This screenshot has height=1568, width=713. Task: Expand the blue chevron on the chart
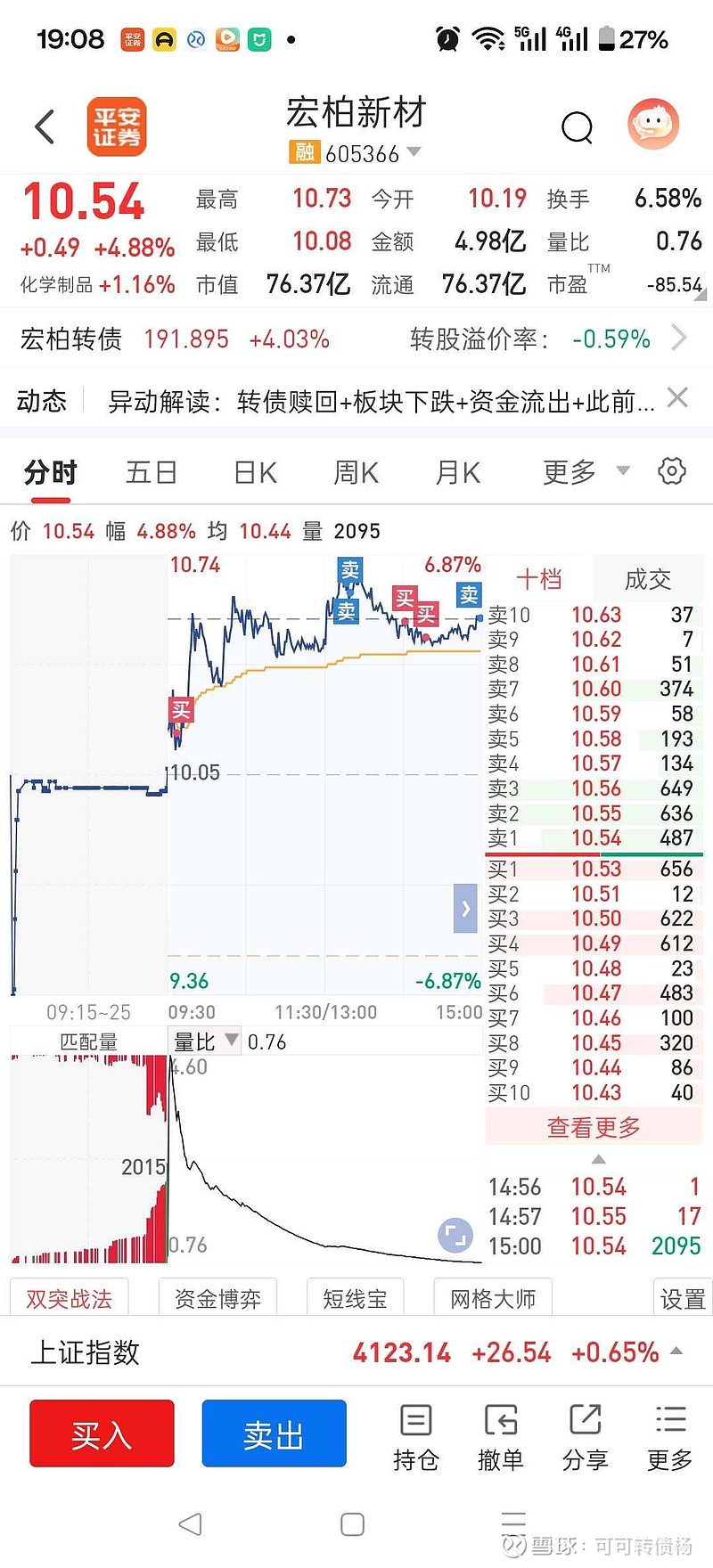464,908
